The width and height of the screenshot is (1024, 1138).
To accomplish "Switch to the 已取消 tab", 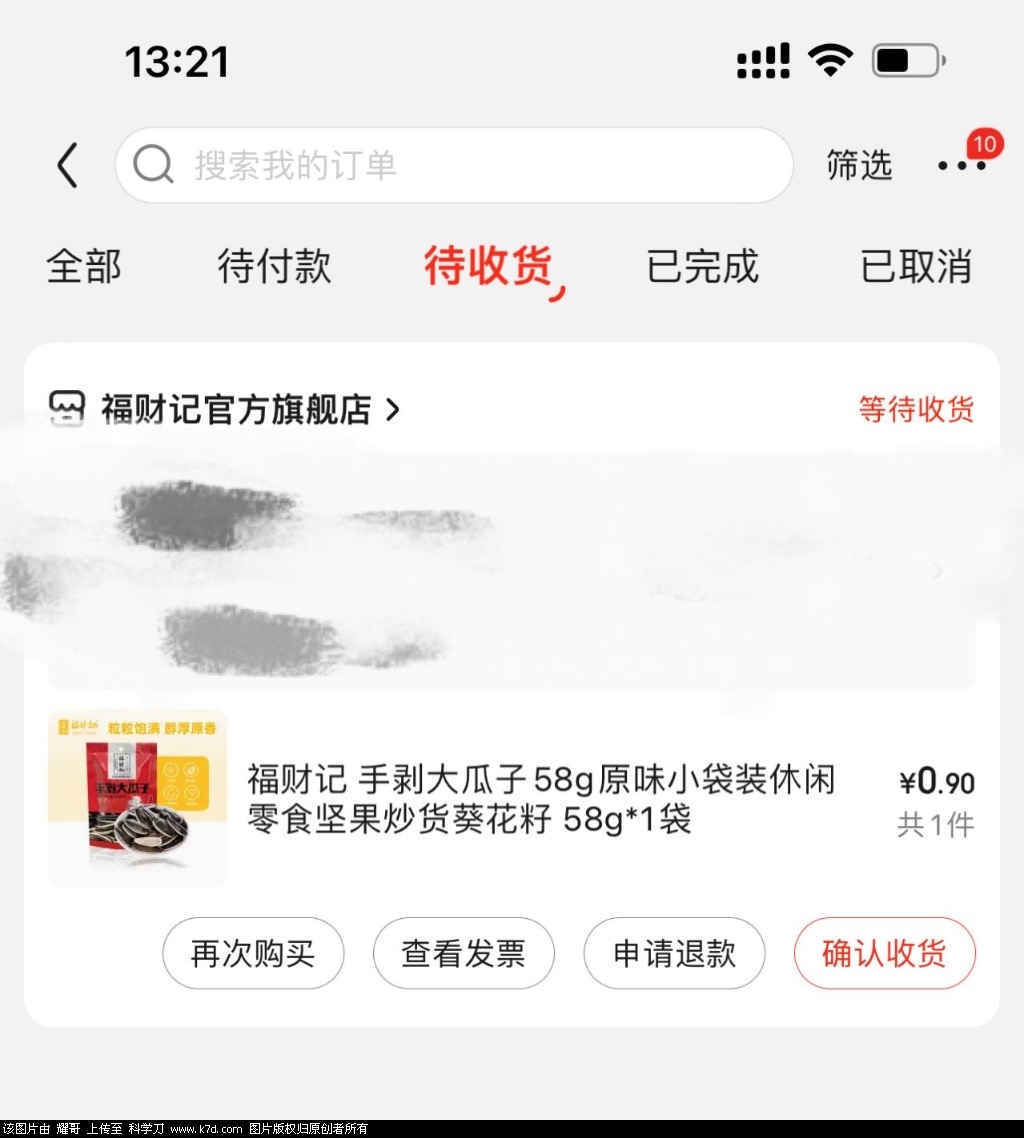I will point(916,267).
